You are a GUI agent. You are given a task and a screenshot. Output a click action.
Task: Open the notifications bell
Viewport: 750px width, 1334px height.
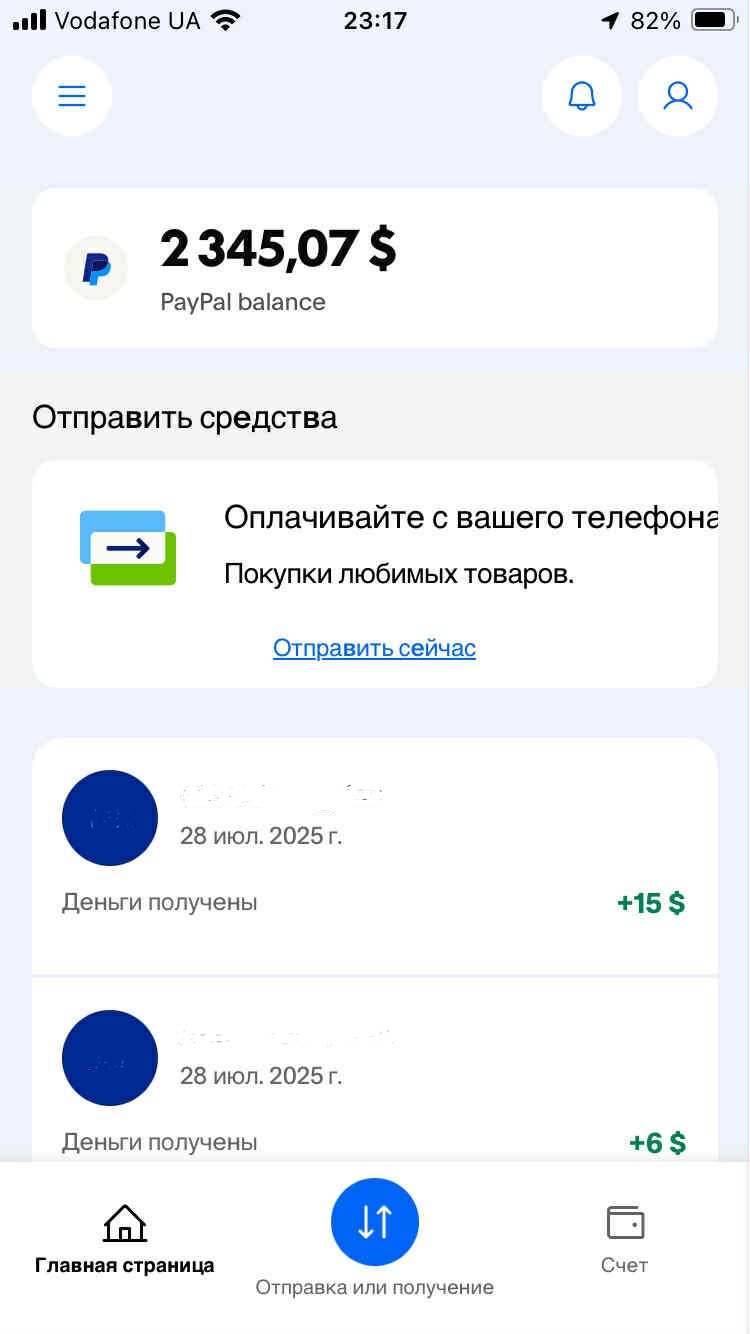coord(582,96)
